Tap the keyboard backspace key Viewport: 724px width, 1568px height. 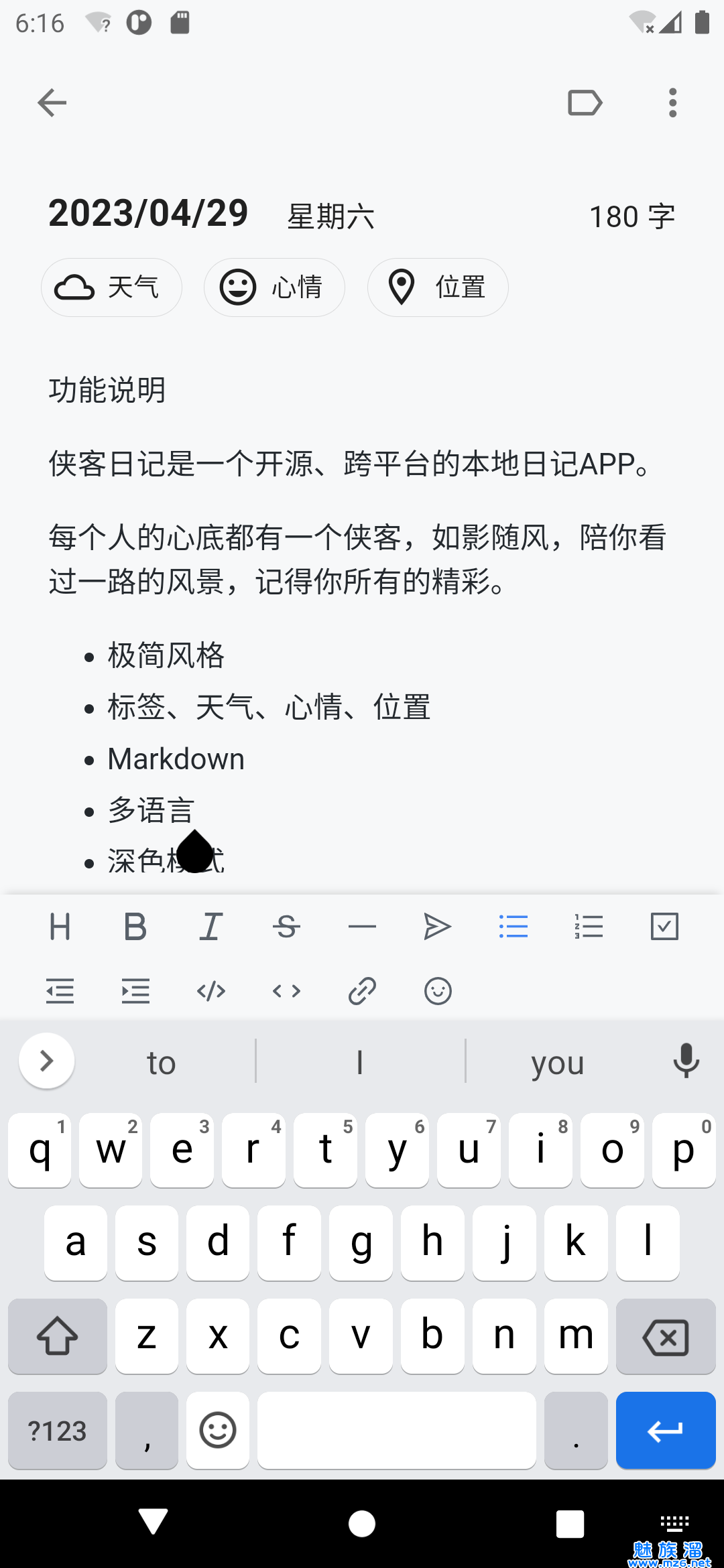pos(665,1337)
